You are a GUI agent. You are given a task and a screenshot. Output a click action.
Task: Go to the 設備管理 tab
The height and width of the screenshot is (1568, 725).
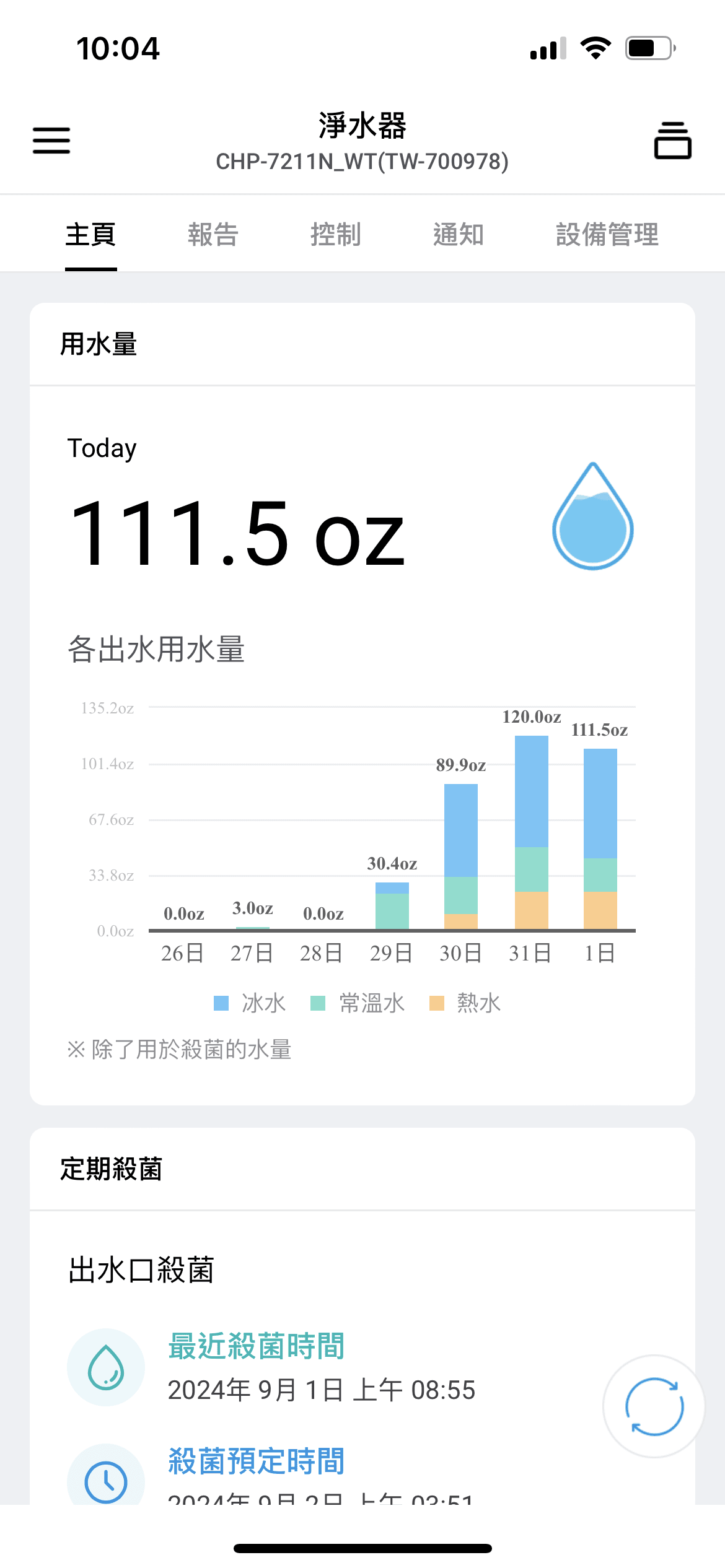point(607,235)
